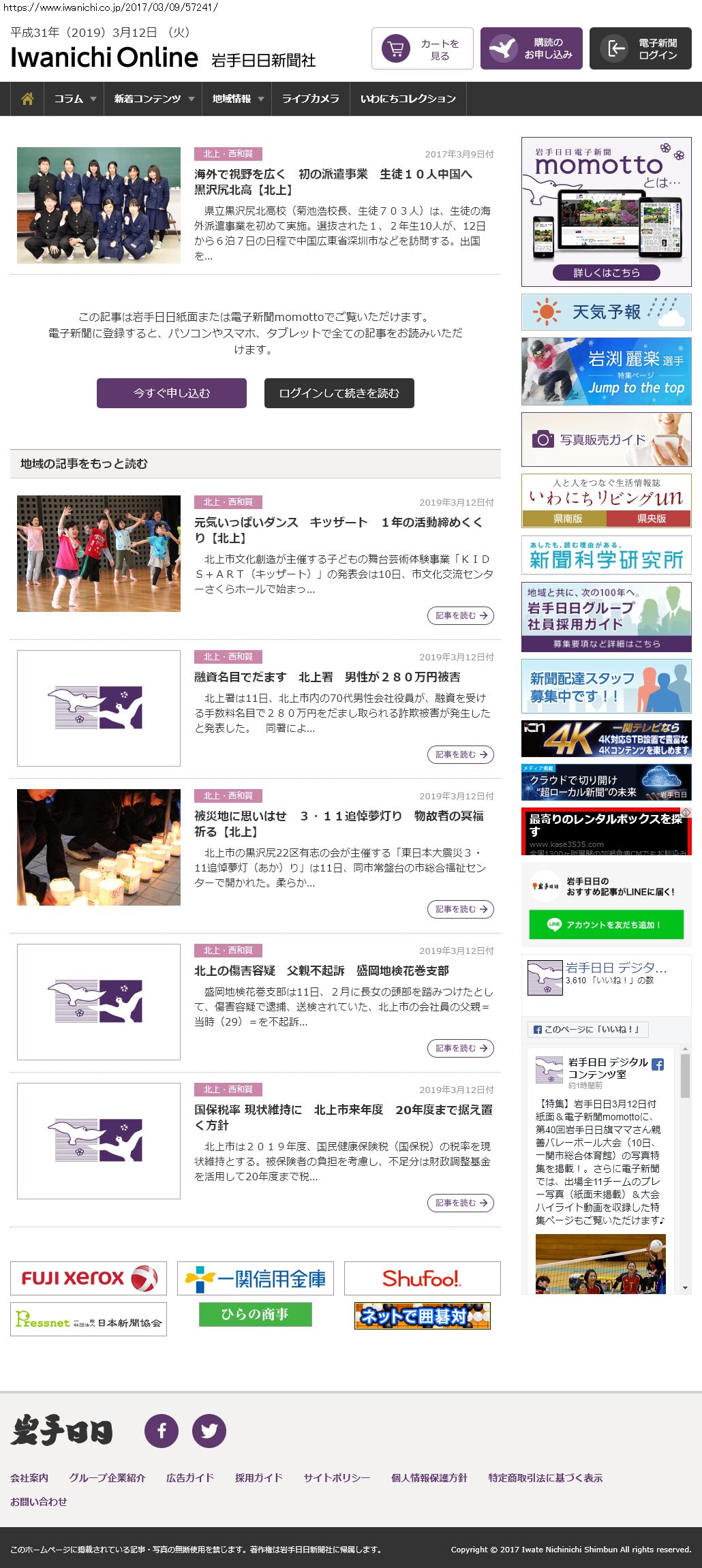The width and height of the screenshot is (702, 1568).
Task: Open the 写真販売ガイド banner
Action: [x=606, y=440]
